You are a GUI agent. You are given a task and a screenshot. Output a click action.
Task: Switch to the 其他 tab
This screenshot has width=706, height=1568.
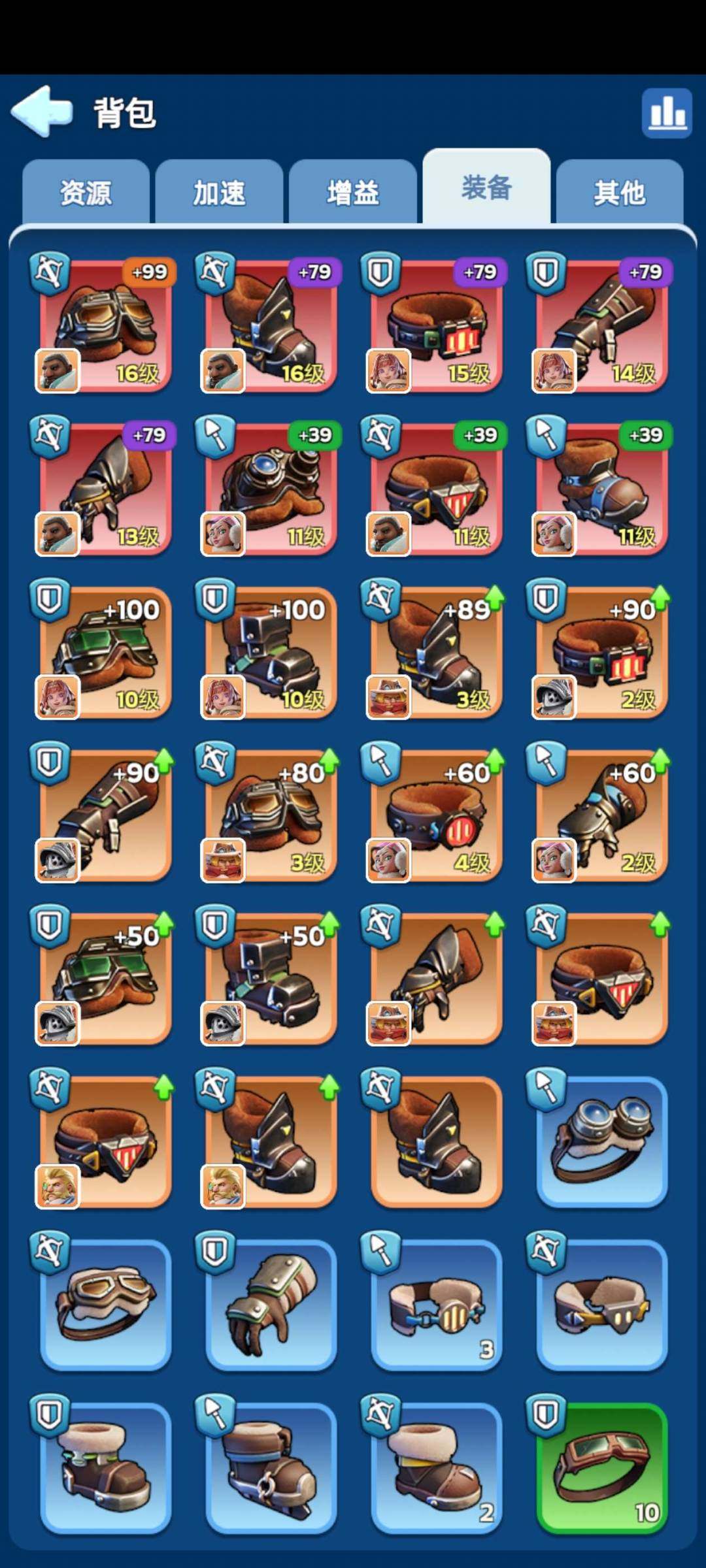619,193
